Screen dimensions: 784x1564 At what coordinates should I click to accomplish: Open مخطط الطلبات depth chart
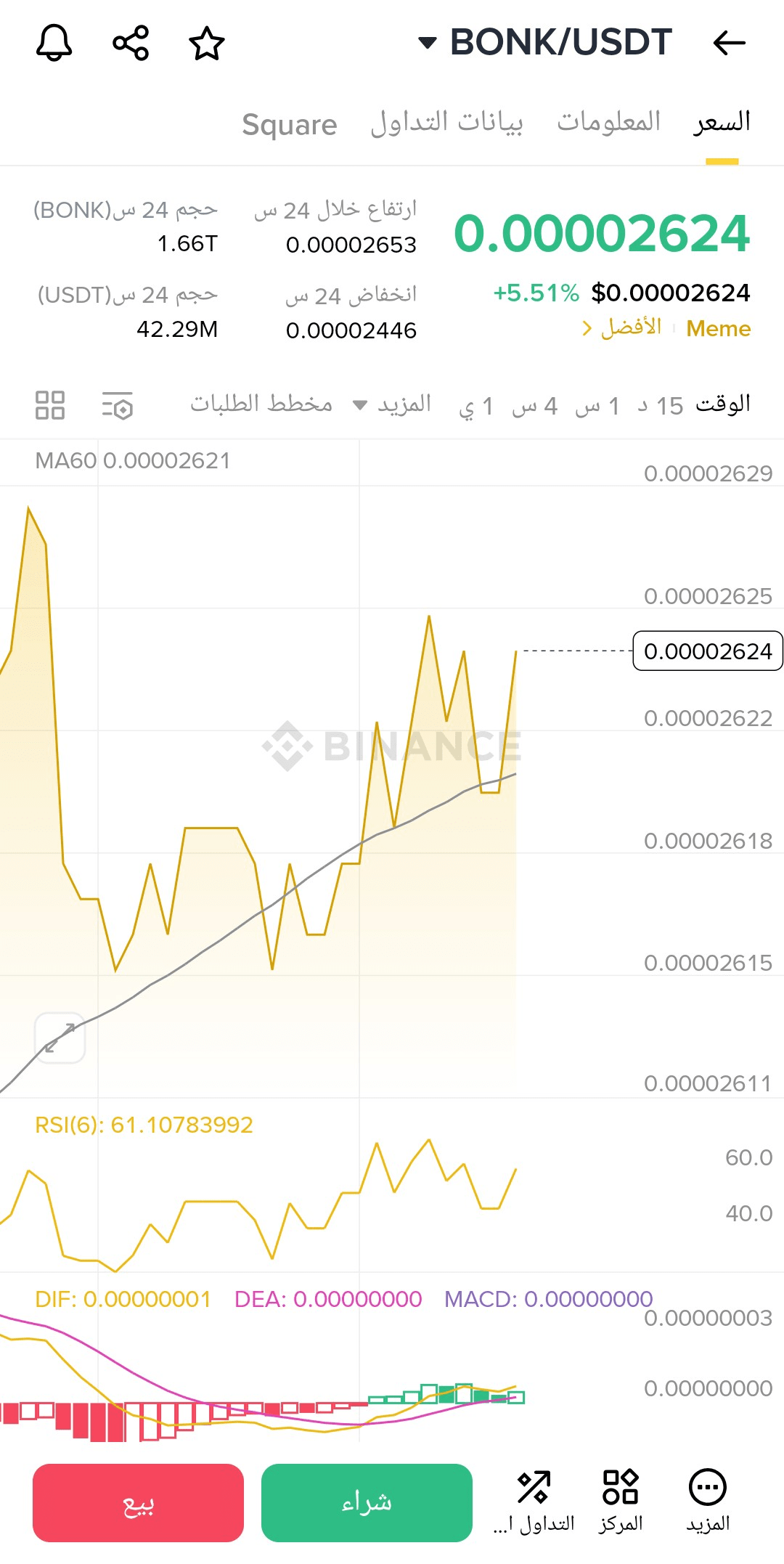coord(261,404)
